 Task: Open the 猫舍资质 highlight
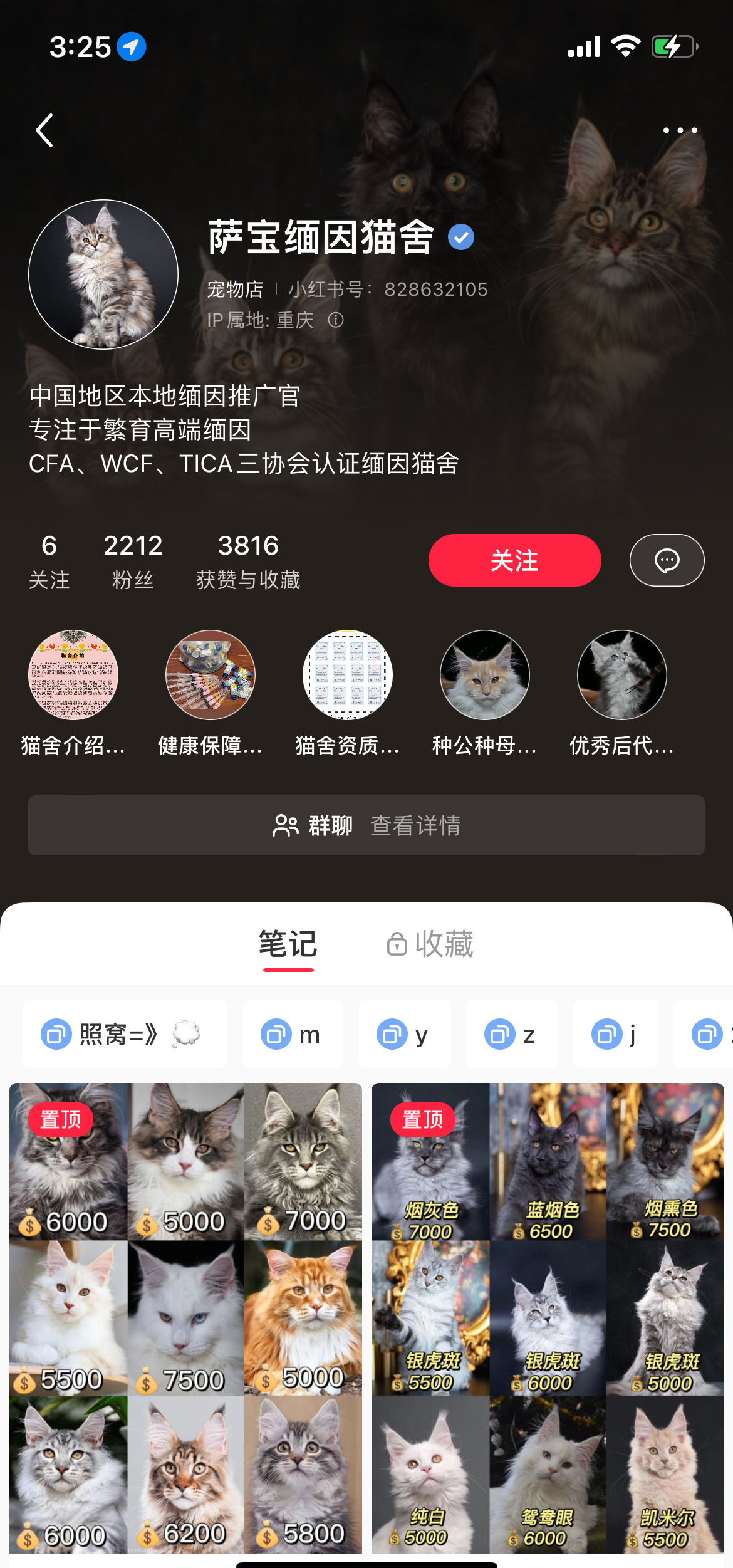tap(348, 675)
